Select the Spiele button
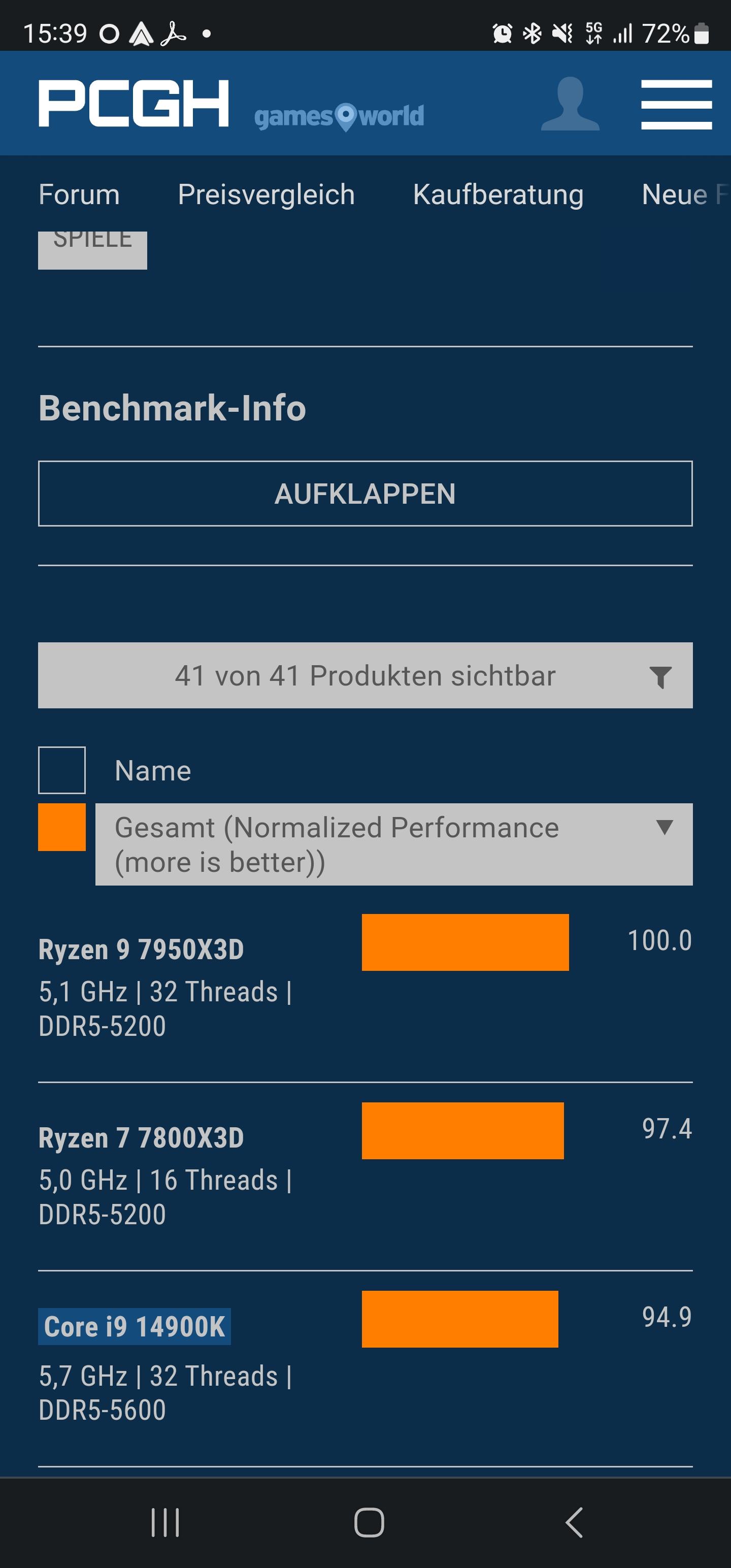This screenshot has width=731, height=1568. (x=92, y=249)
